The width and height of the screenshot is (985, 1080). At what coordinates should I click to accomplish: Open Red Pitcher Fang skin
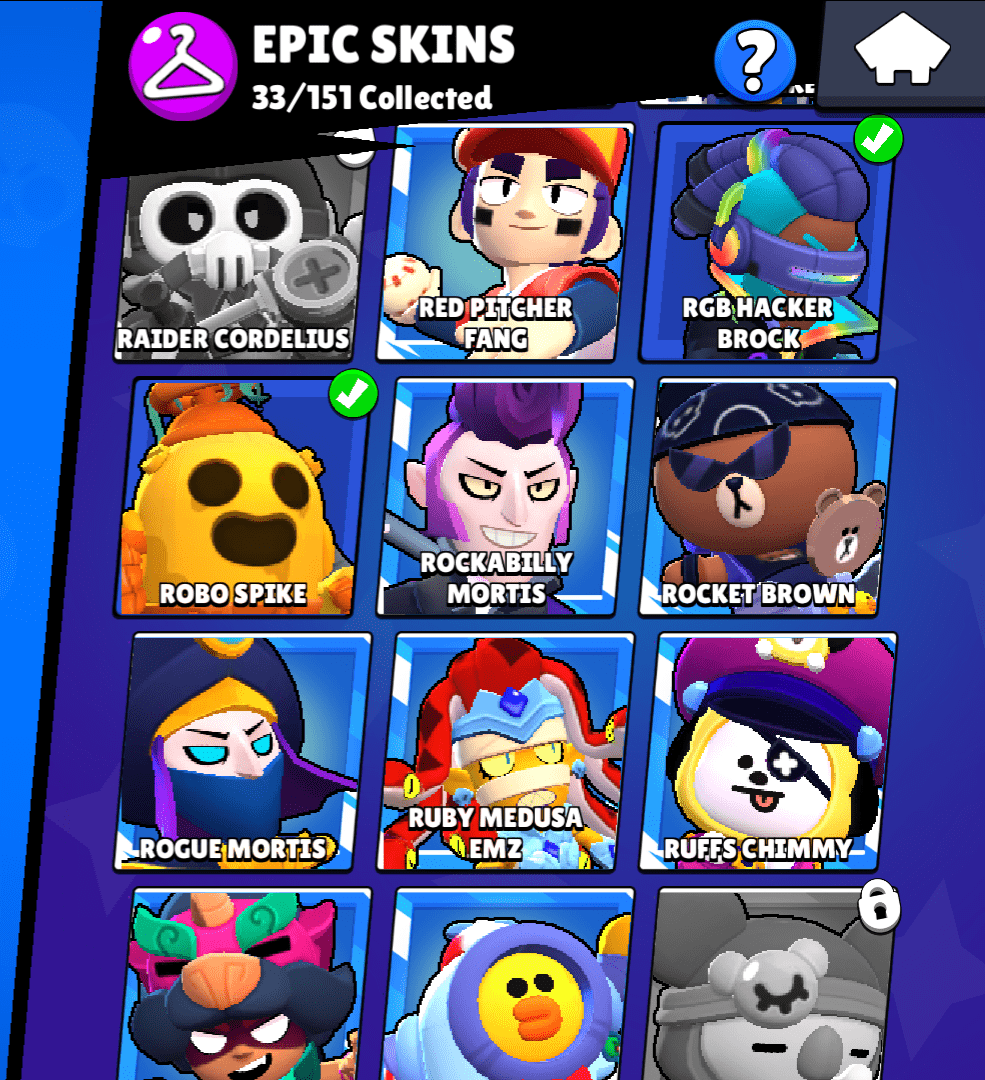coord(506,240)
